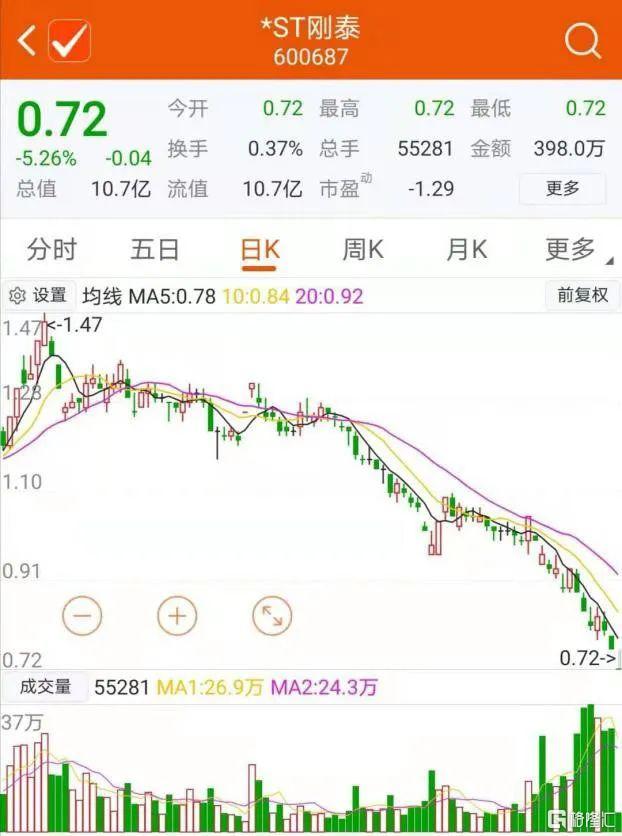Expand chart to fullscreen

point(271,615)
